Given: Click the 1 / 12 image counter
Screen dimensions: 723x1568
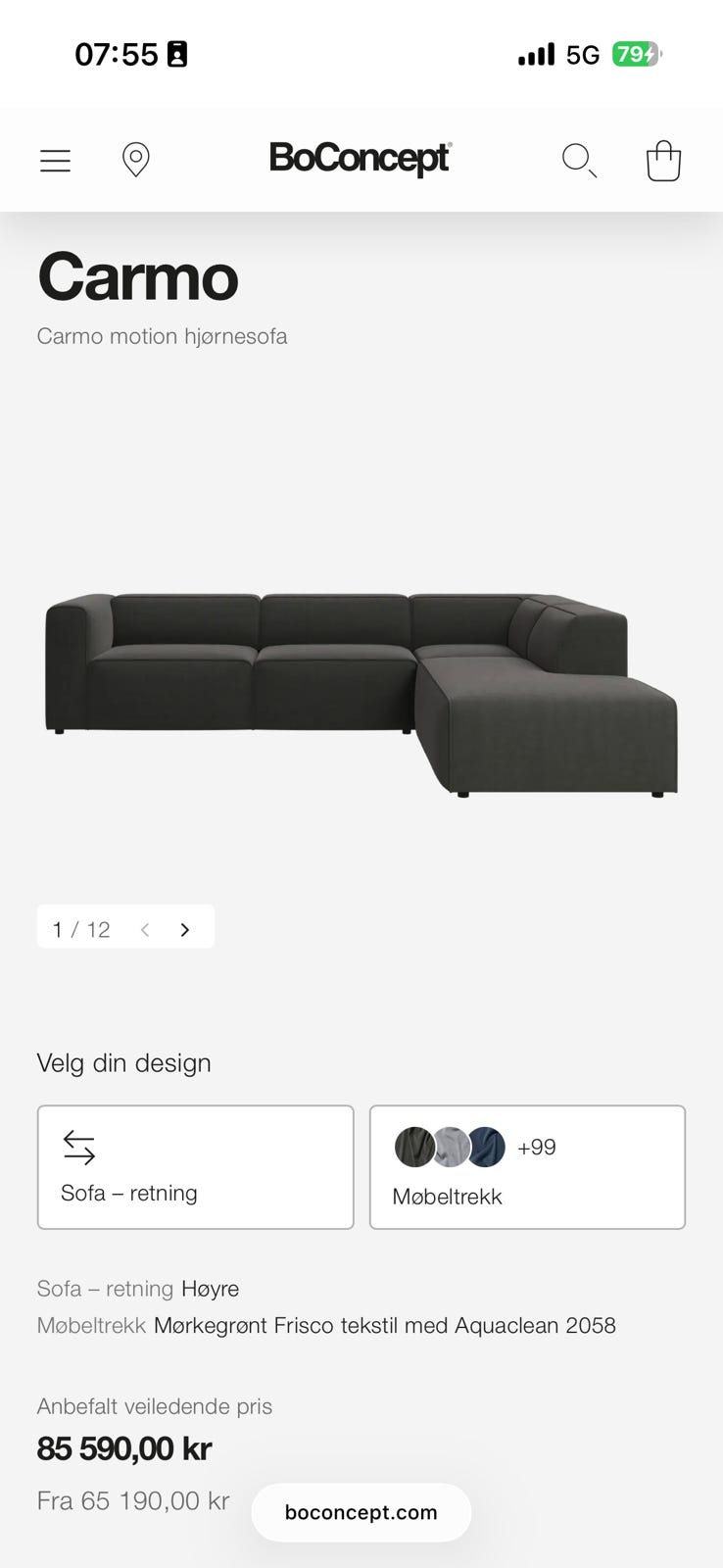Looking at the screenshot, I should click(x=80, y=927).
